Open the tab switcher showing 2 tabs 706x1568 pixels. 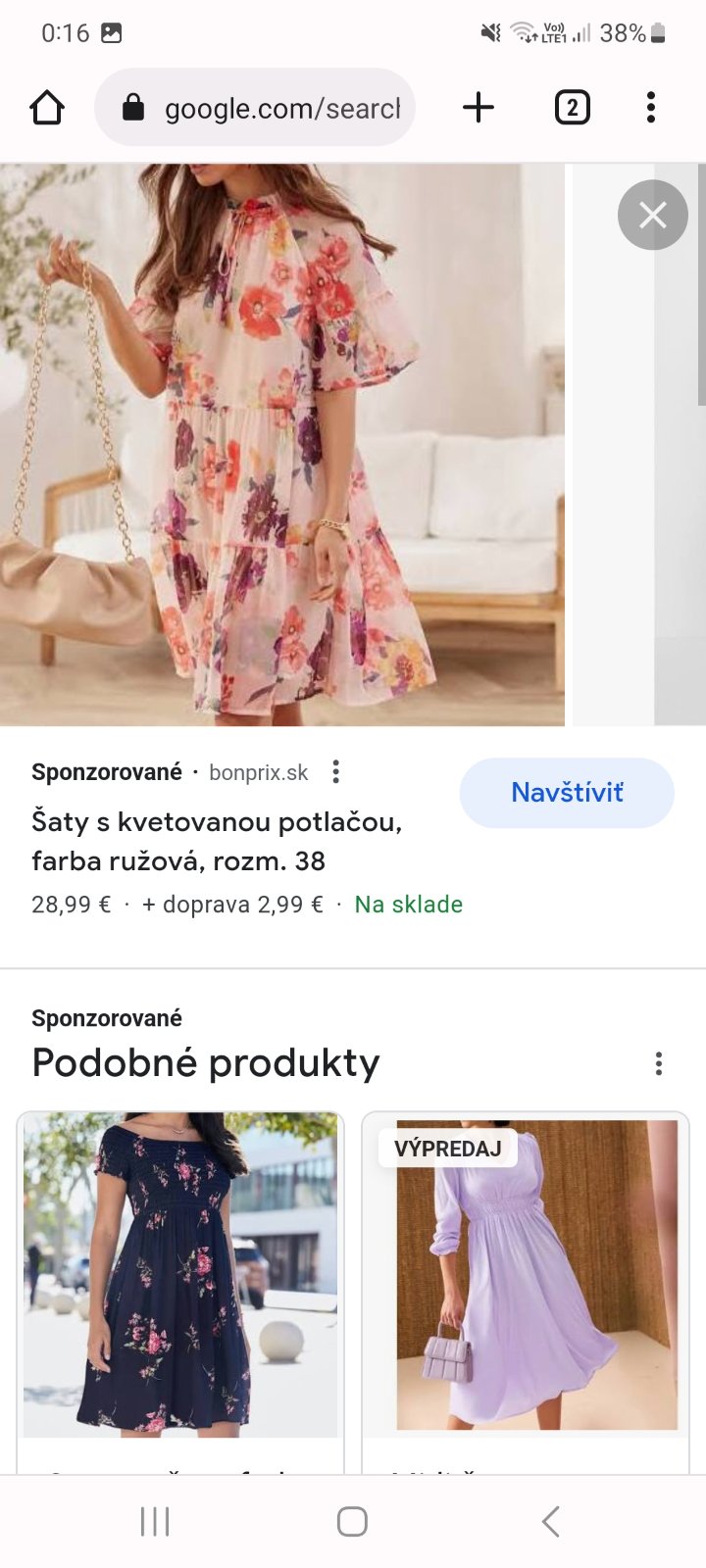click(x=572, y=108)
